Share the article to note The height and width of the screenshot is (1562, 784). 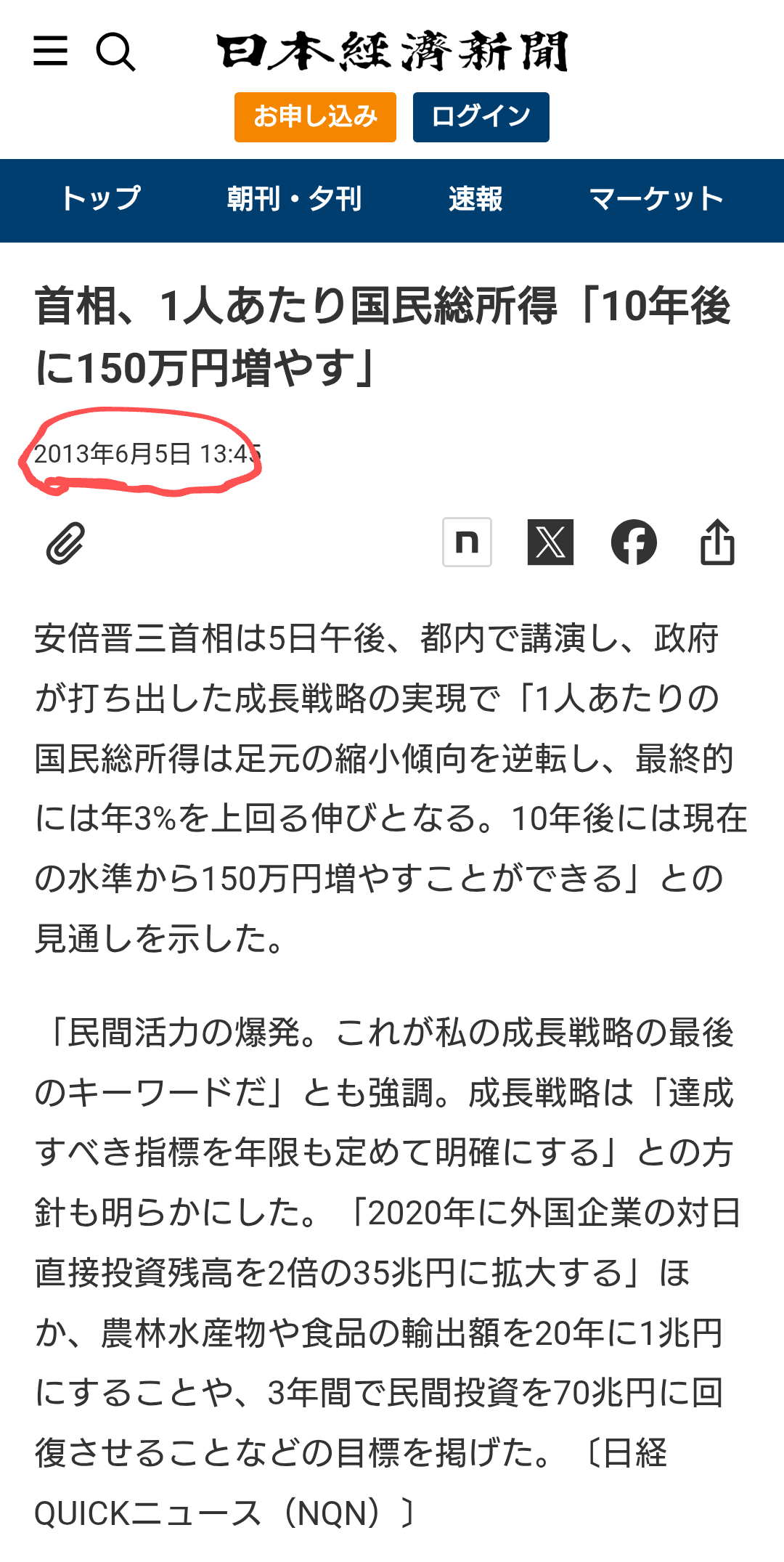tap(467, 542)
